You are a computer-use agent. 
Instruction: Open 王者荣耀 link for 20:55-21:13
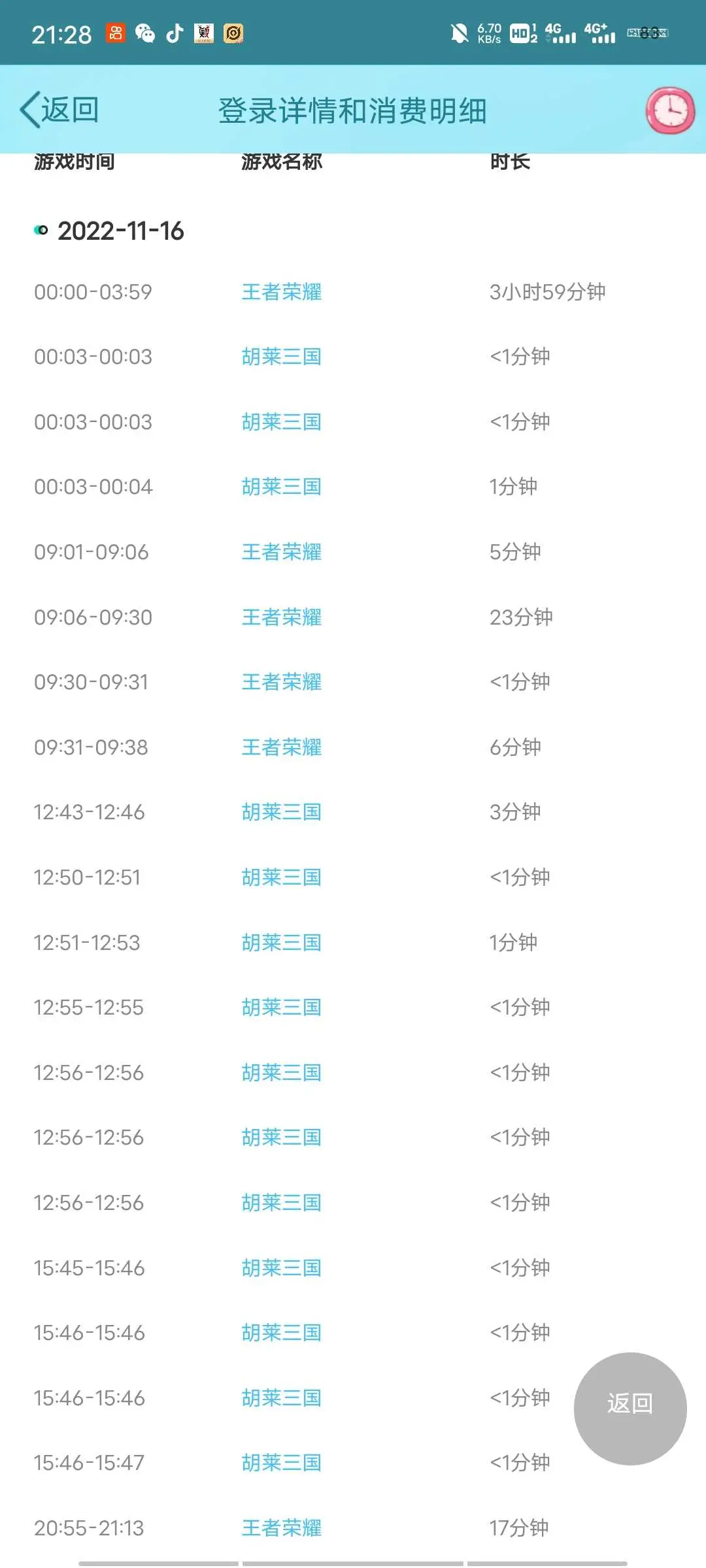[282, 1528]
